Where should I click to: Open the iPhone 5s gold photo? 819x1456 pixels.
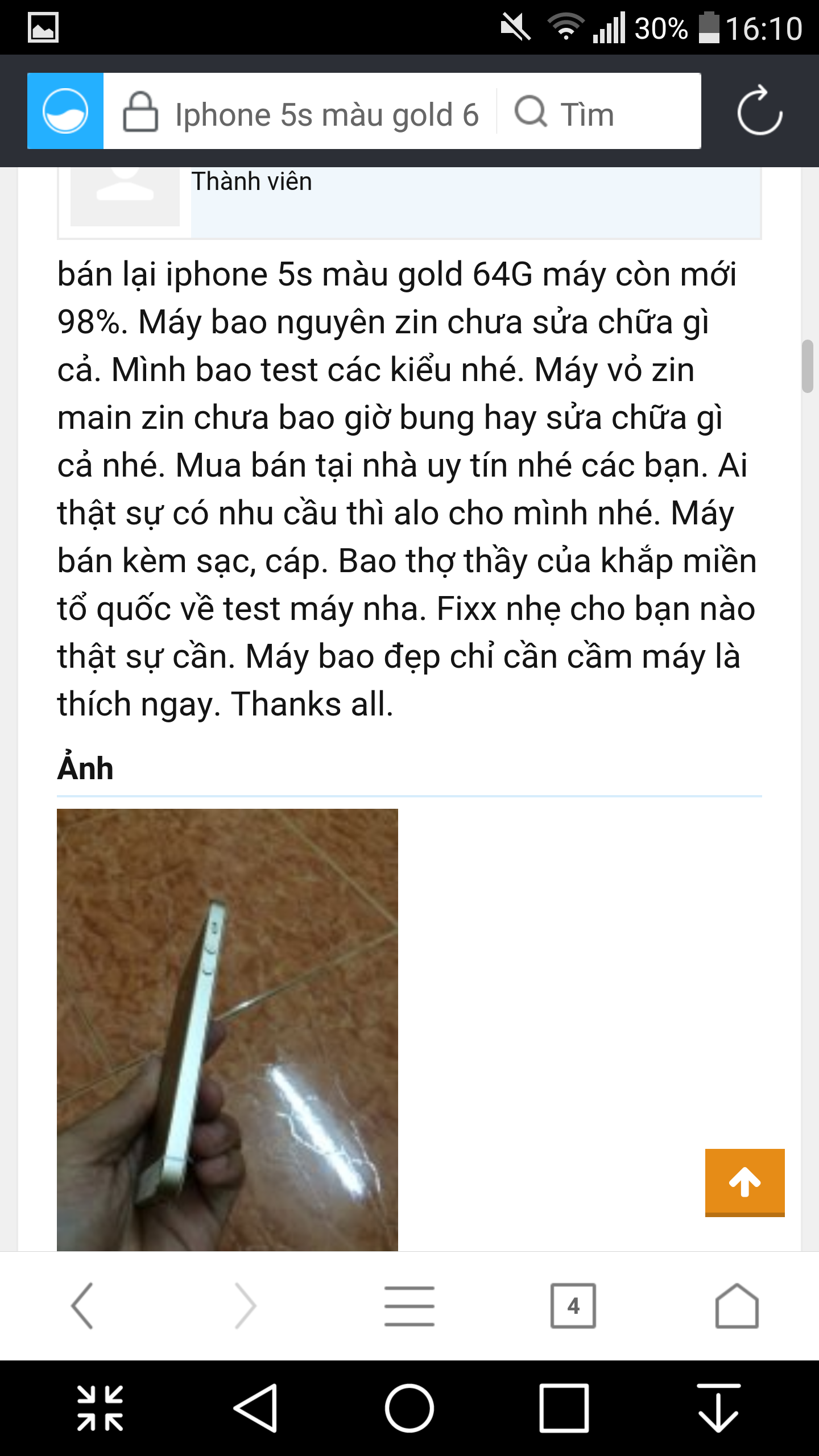[227, 1029]
